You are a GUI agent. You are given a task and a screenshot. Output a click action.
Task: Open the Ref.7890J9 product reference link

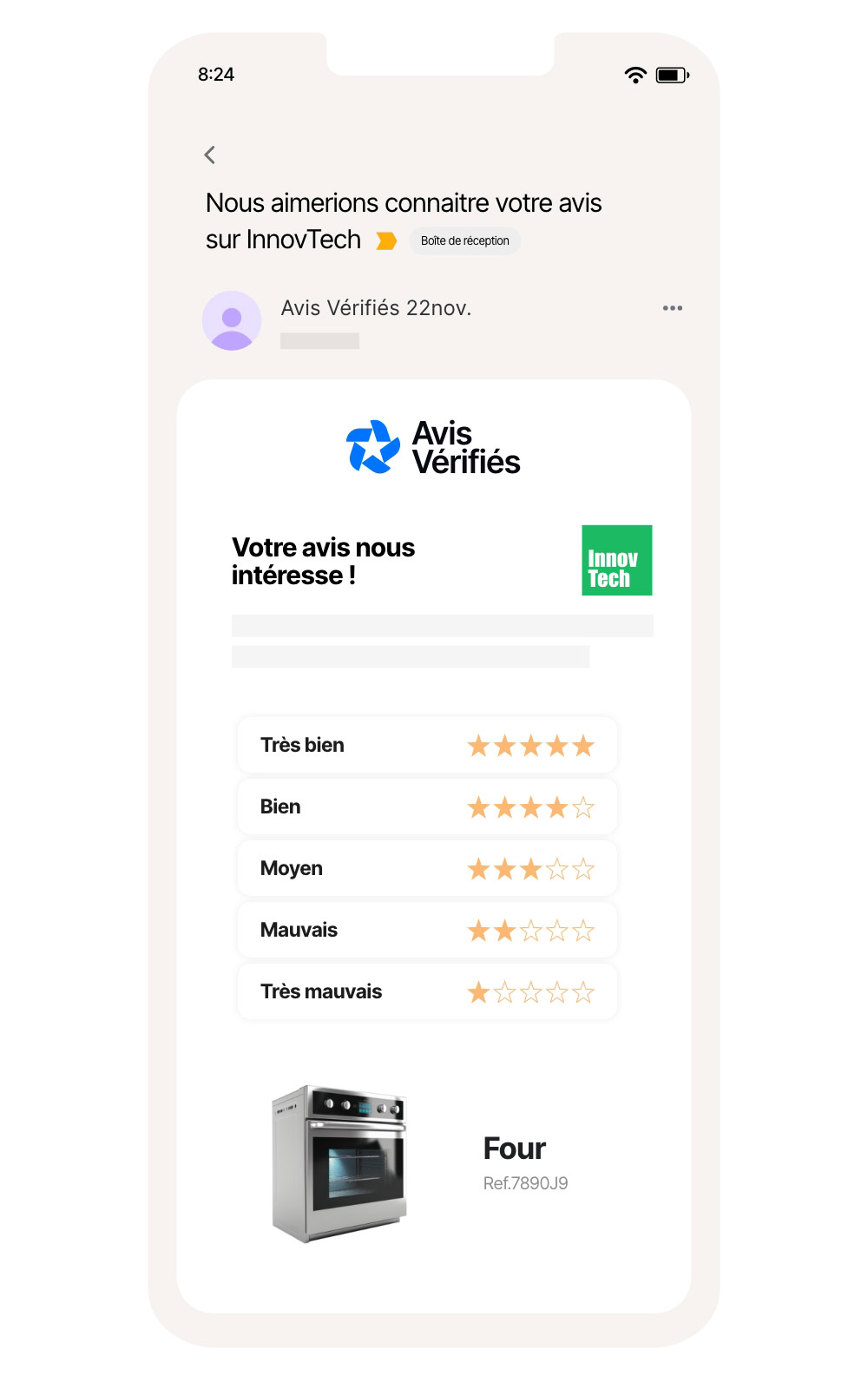point(524,1182)
